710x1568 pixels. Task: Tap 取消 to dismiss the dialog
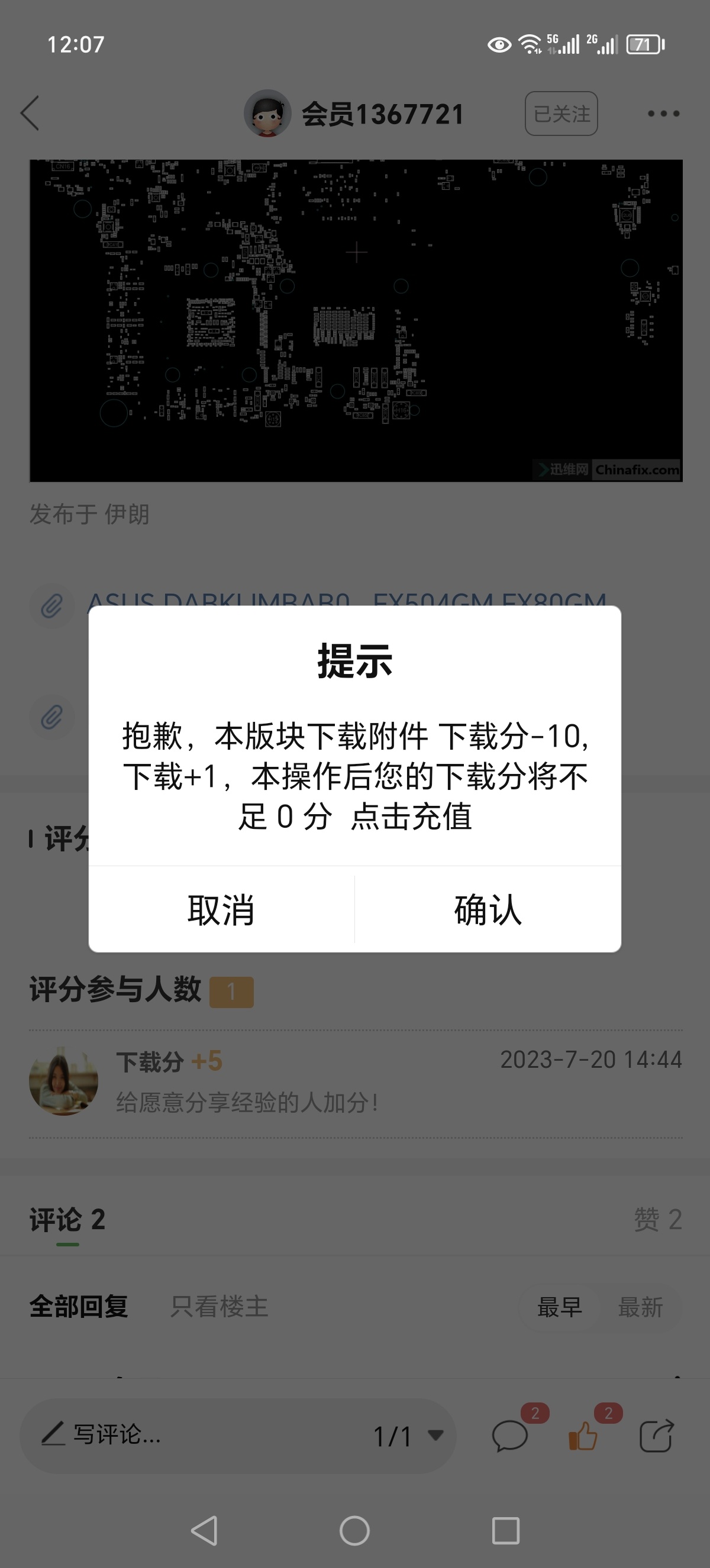click(221, 910)
